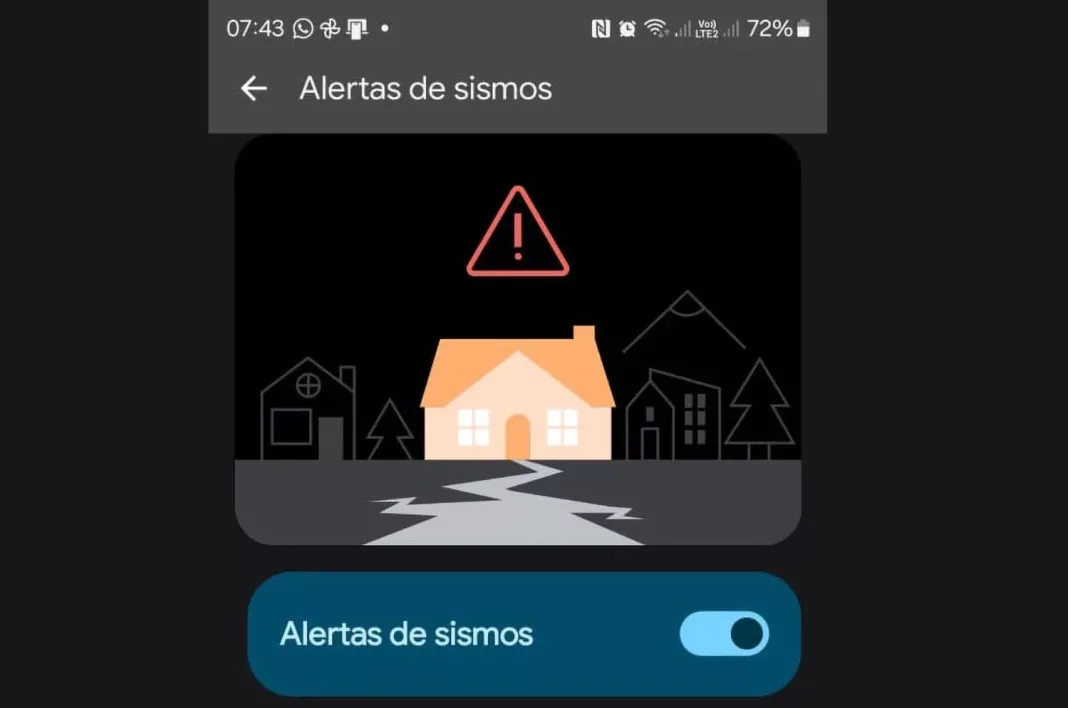The width and height of the screenshot is (1068, 708).
Task: Go back from Alertas de sismos
Action: coord(254,89)
